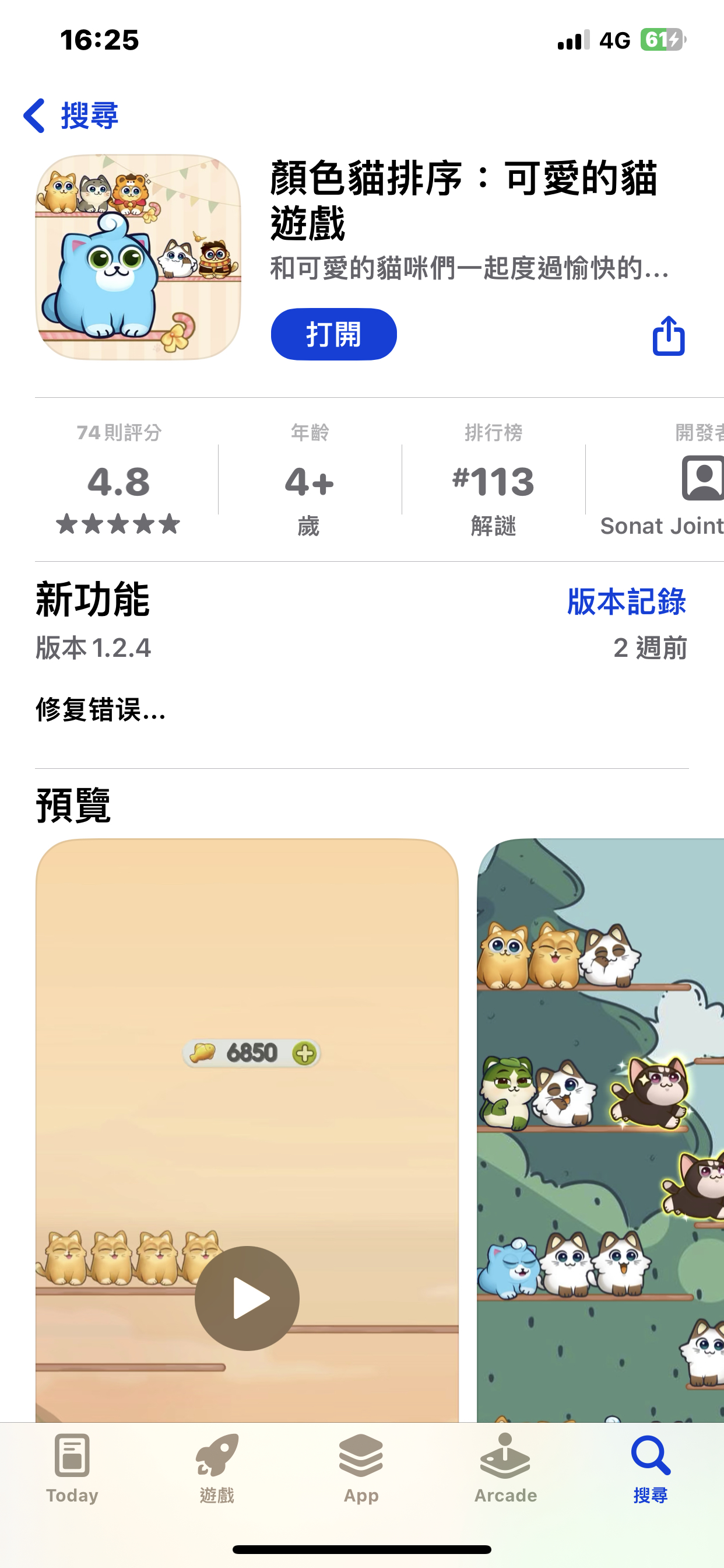
Task: Switch to the 遊戲 tab
Action: [x=217, y=1468]
